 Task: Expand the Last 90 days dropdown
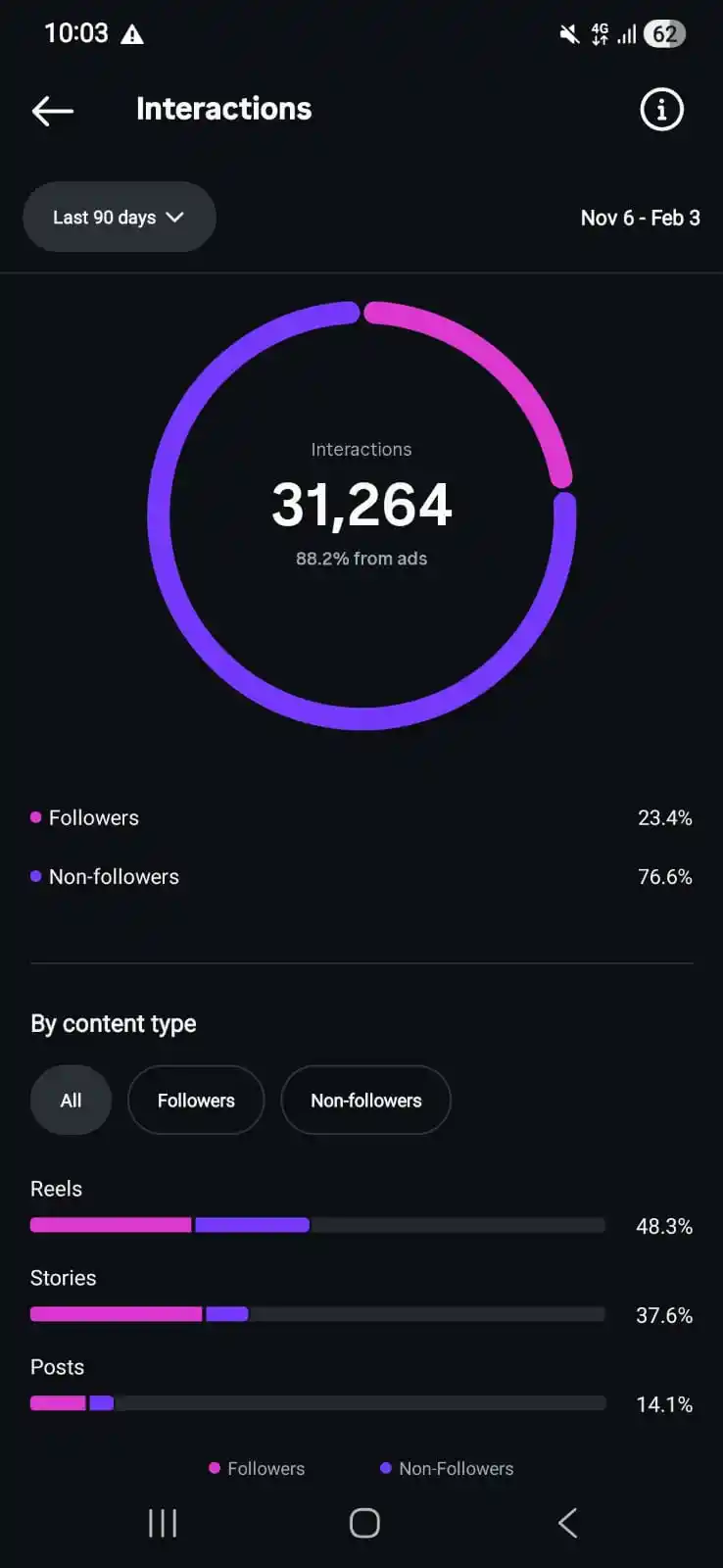coord(119,218)
